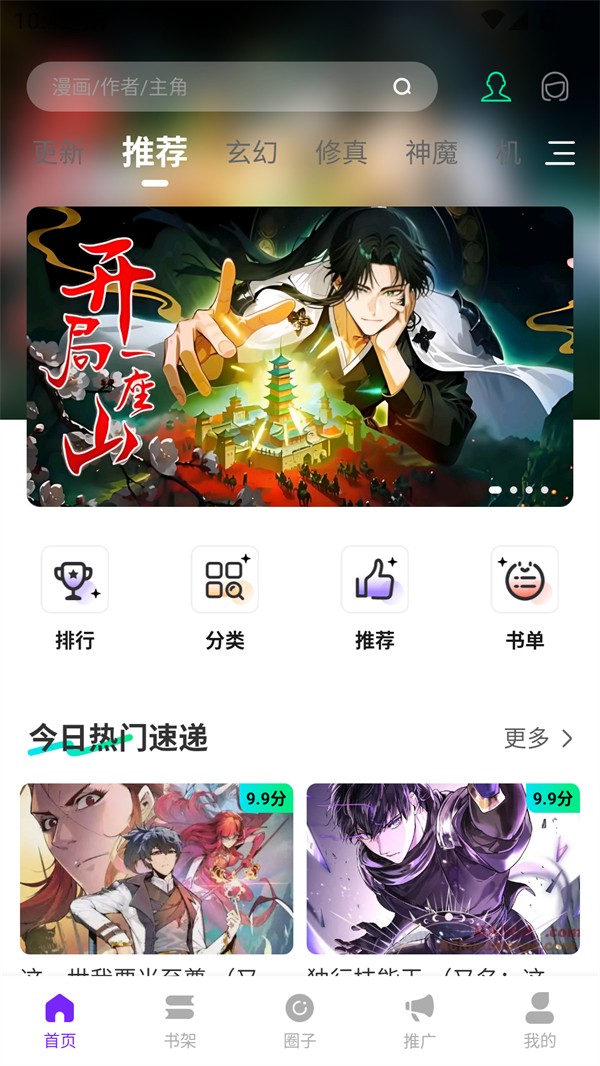
Task: Open the 排行 rankings shortcut
Action: [x=75, y=598]
